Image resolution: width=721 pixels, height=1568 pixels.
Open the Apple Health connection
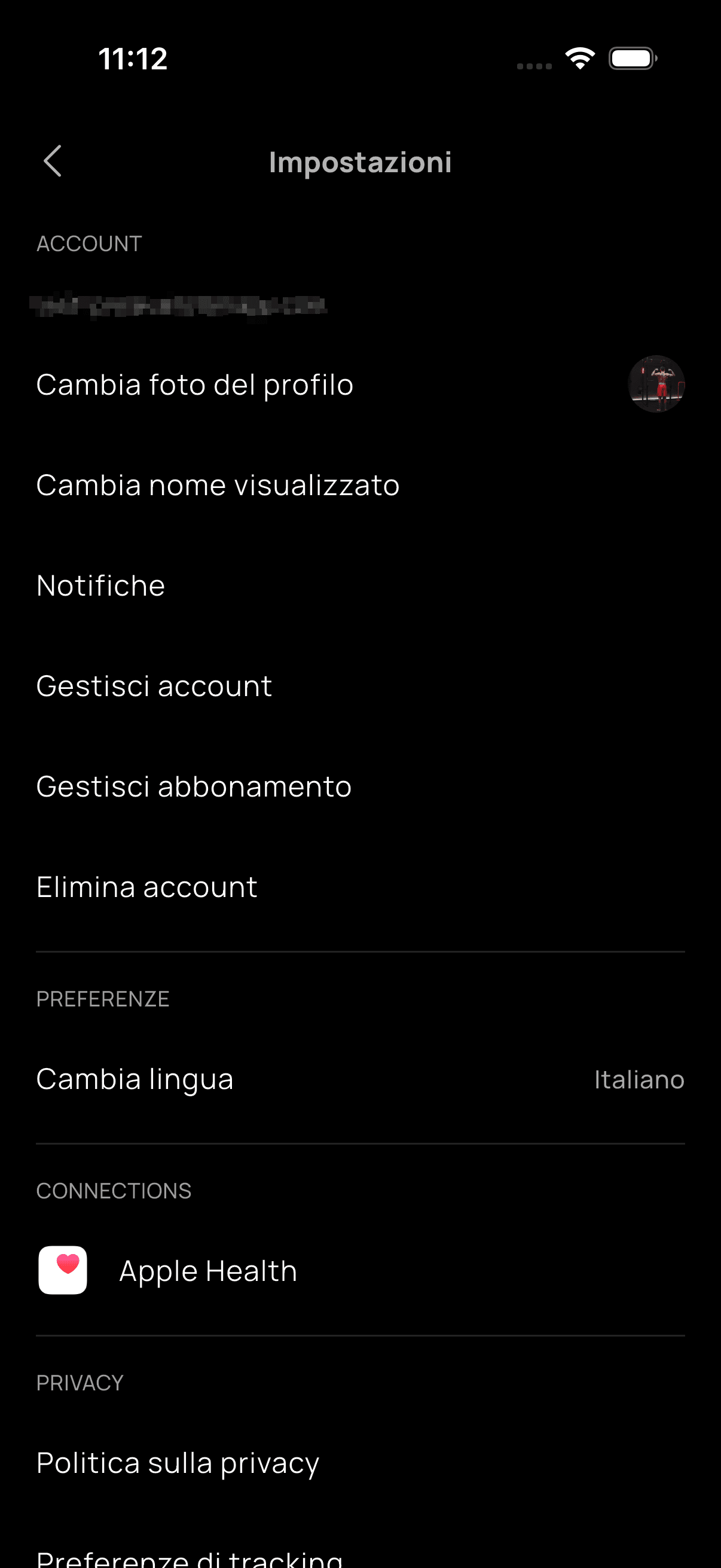207,1270
